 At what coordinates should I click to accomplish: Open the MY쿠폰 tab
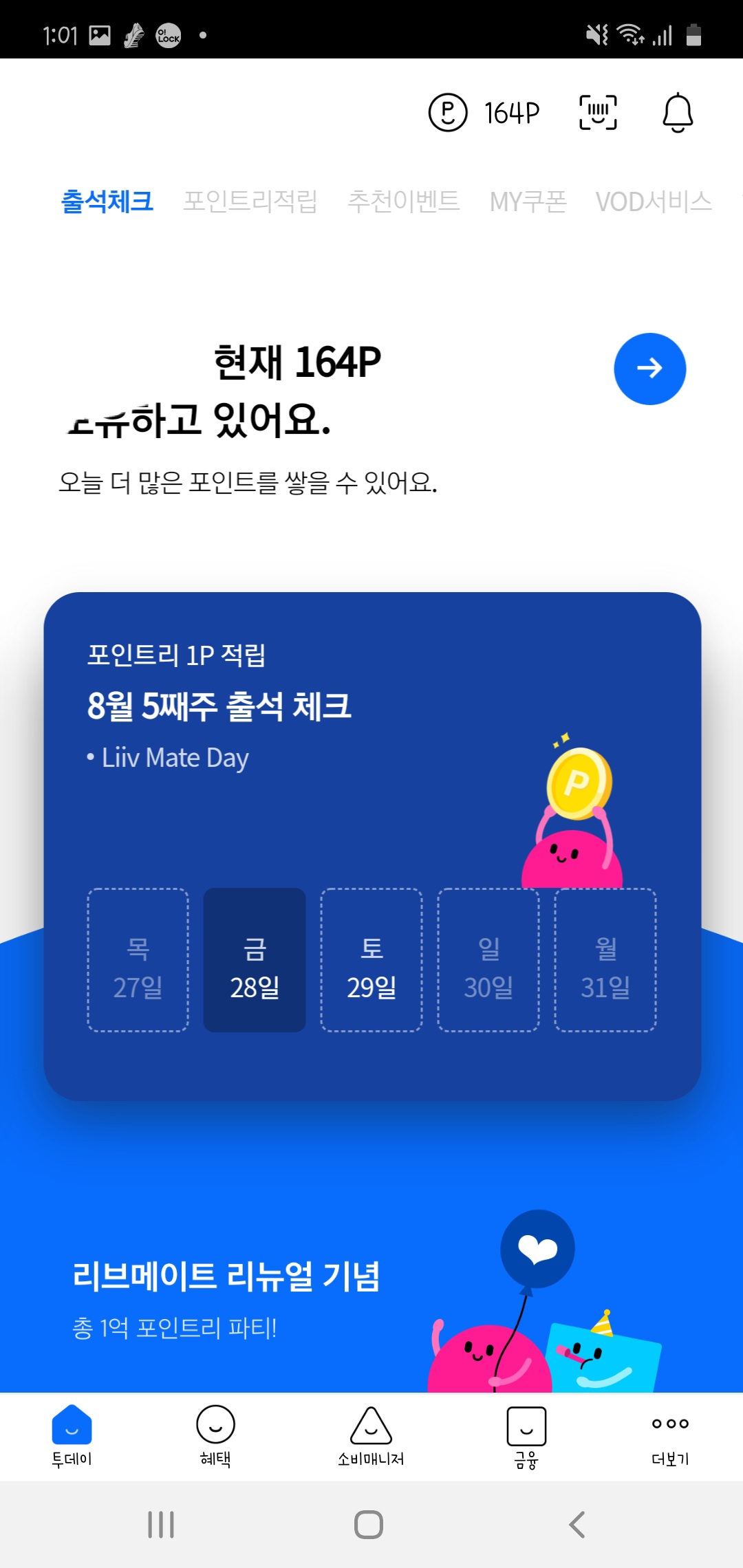click(x=528, y=202)
